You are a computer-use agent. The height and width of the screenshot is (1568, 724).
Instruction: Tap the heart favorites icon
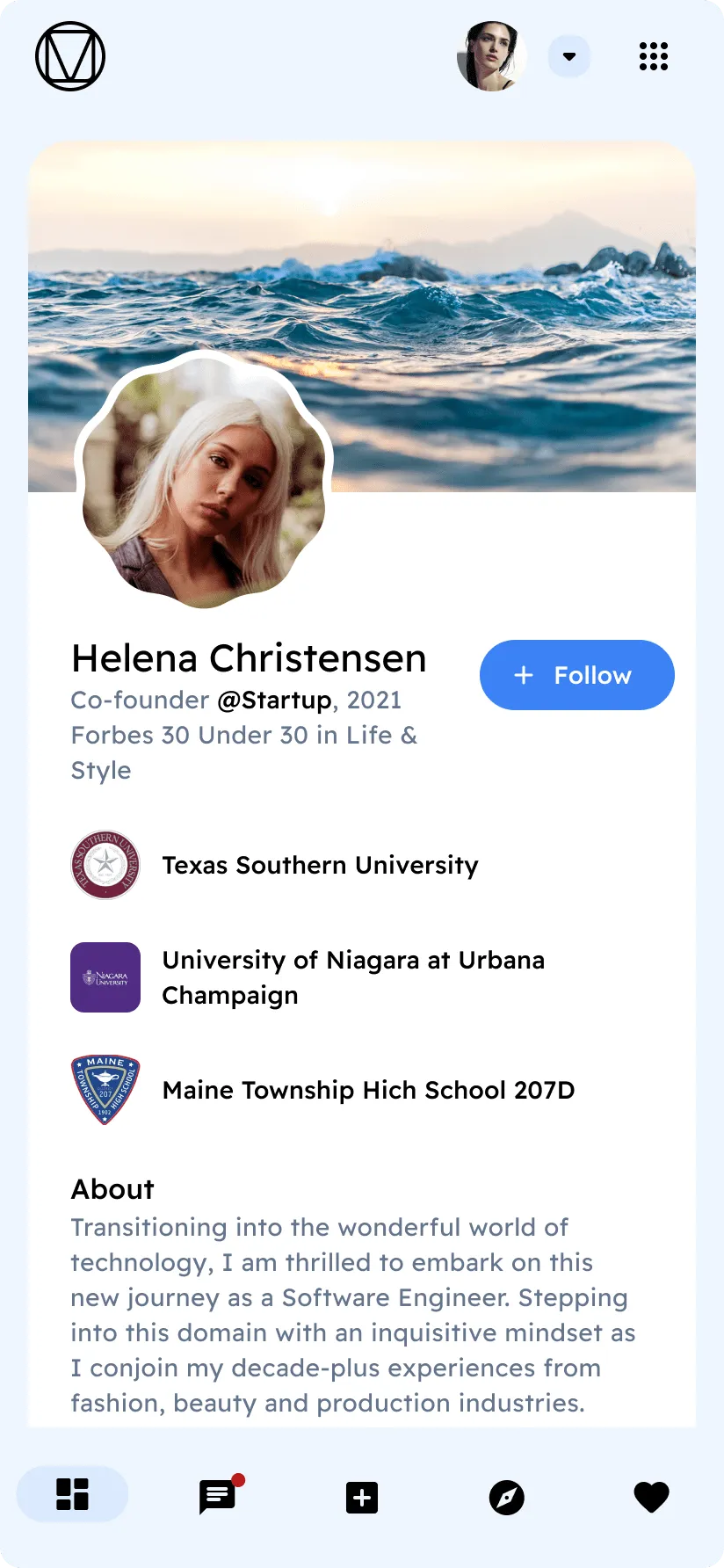click(651, 1497)
